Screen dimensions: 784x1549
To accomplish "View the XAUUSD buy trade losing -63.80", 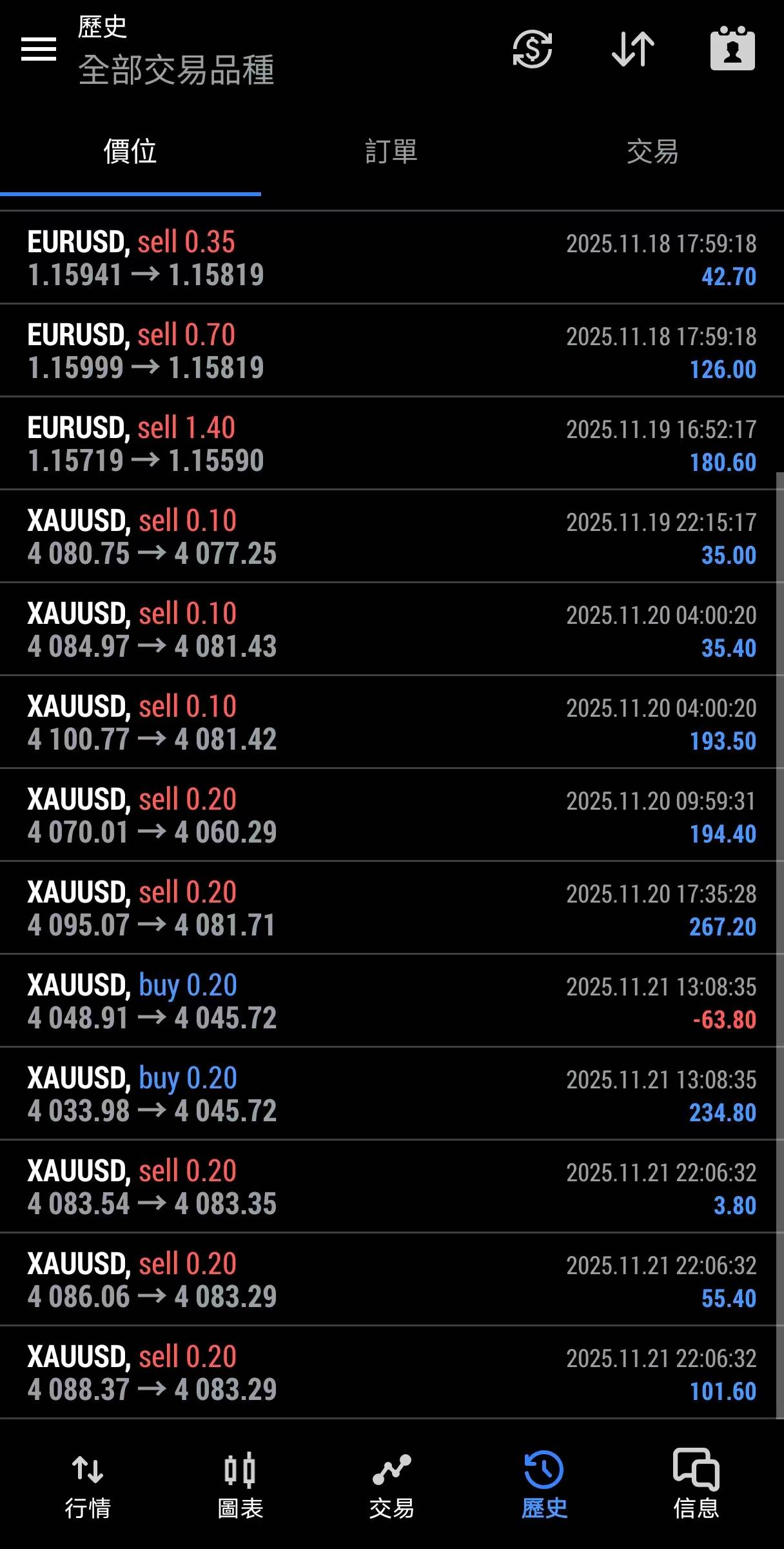I will 391,1001.
